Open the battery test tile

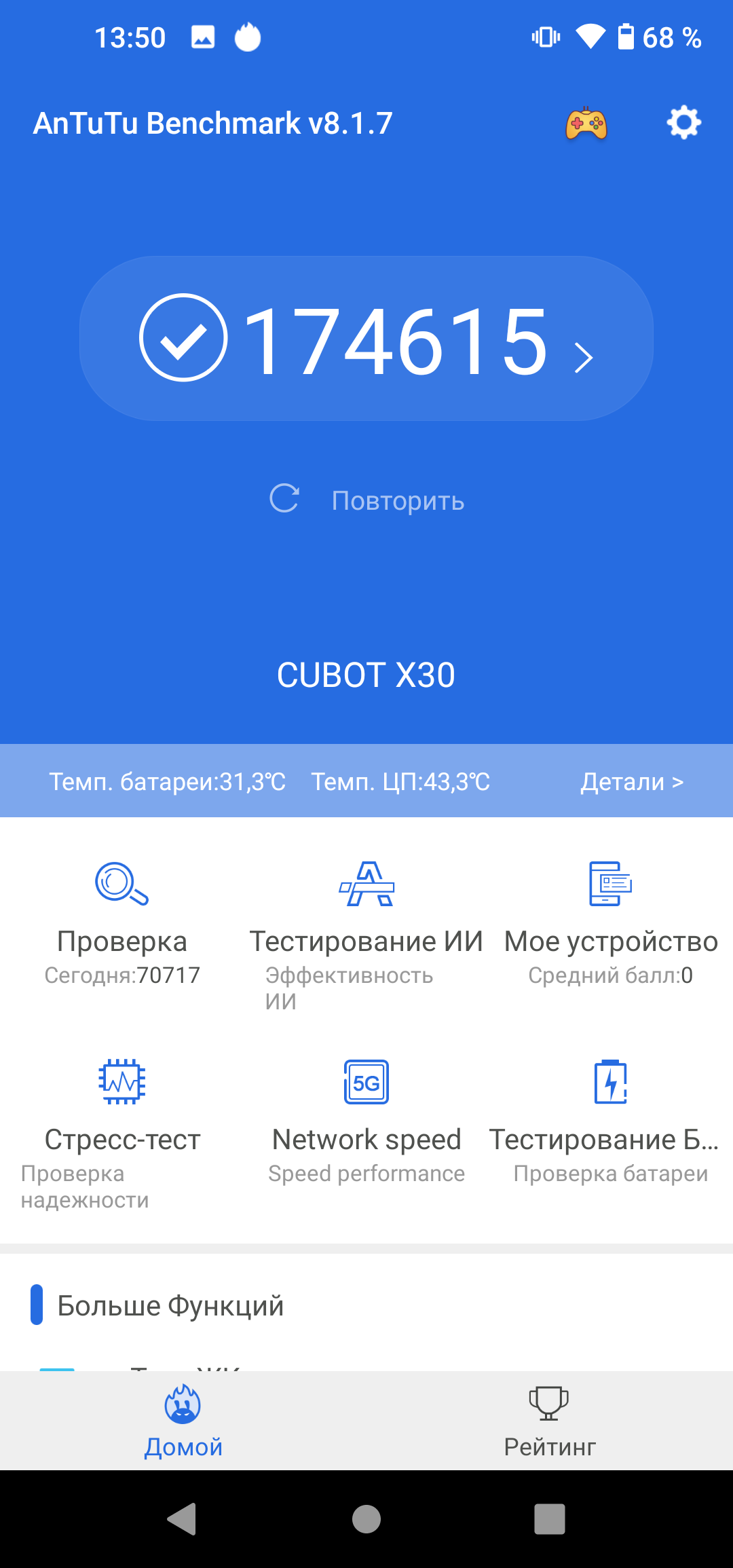611,1120
